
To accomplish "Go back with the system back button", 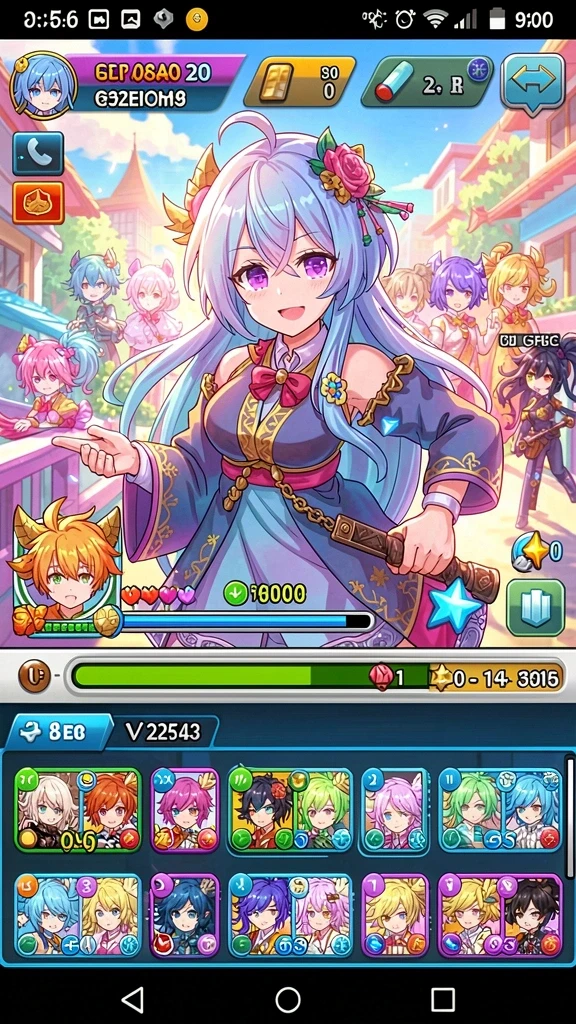I will (x=133, y=999).
